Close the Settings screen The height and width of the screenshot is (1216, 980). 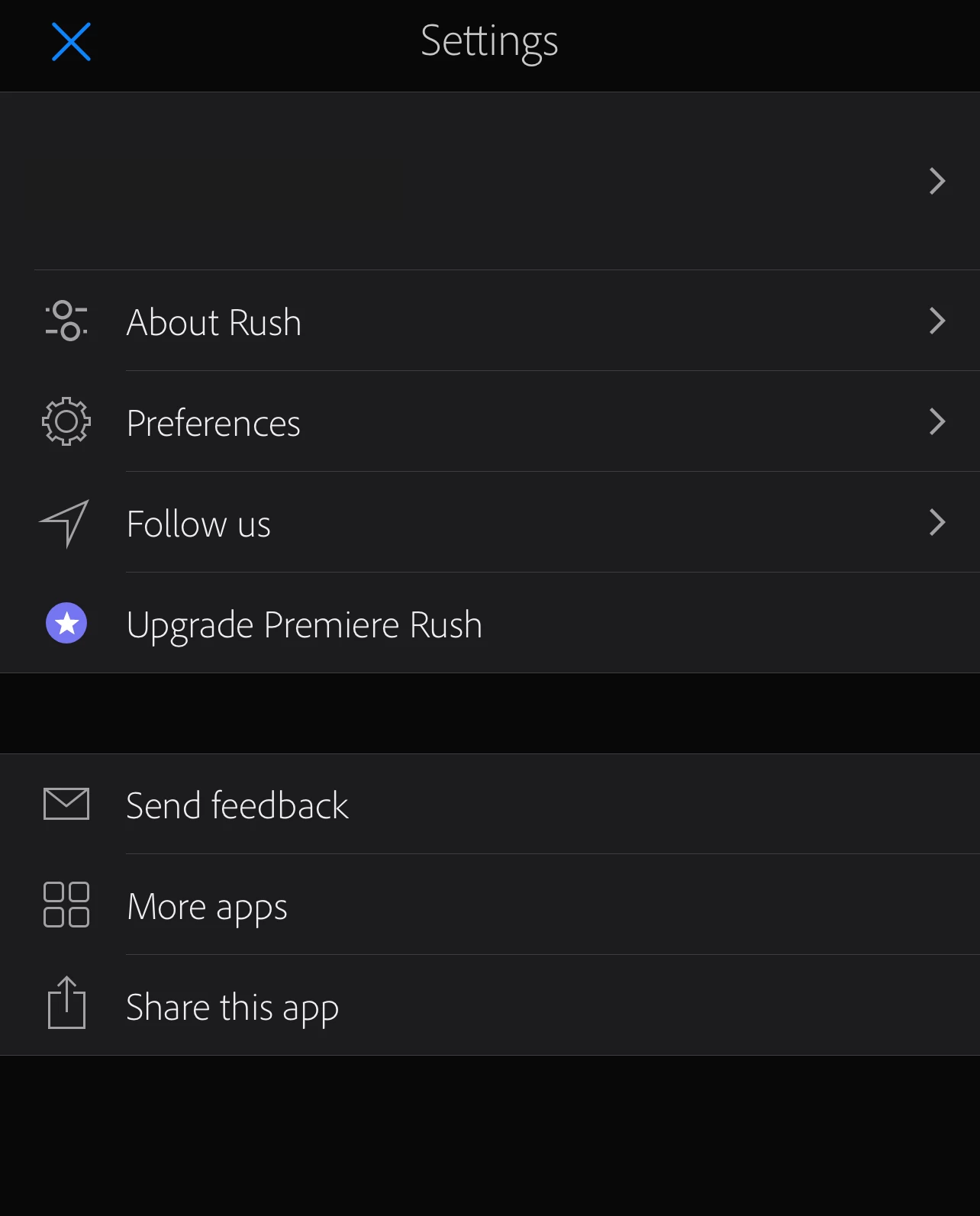click(71, 41)
